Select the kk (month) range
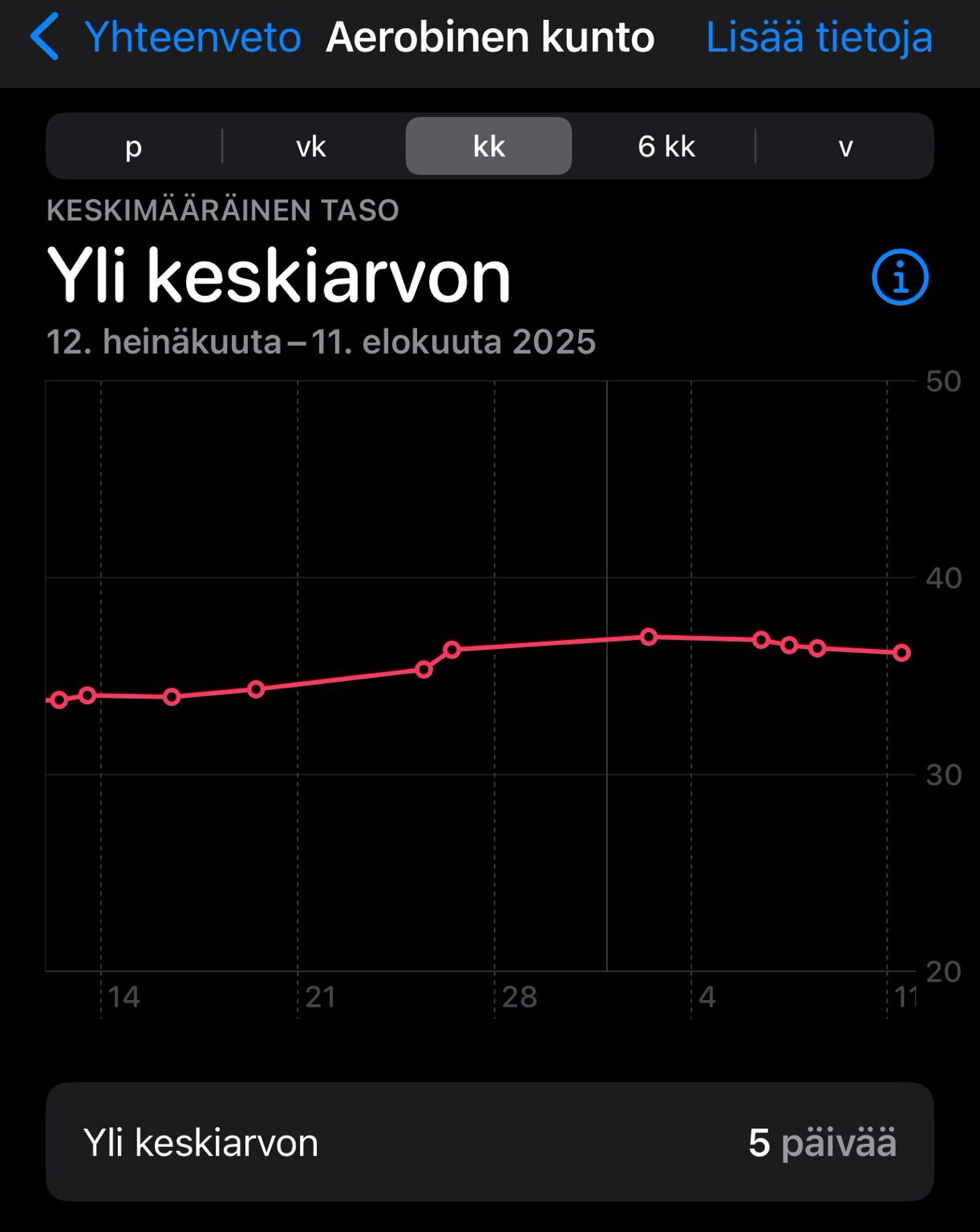This screenshot has height=1232, width=980. click(488, 146)
